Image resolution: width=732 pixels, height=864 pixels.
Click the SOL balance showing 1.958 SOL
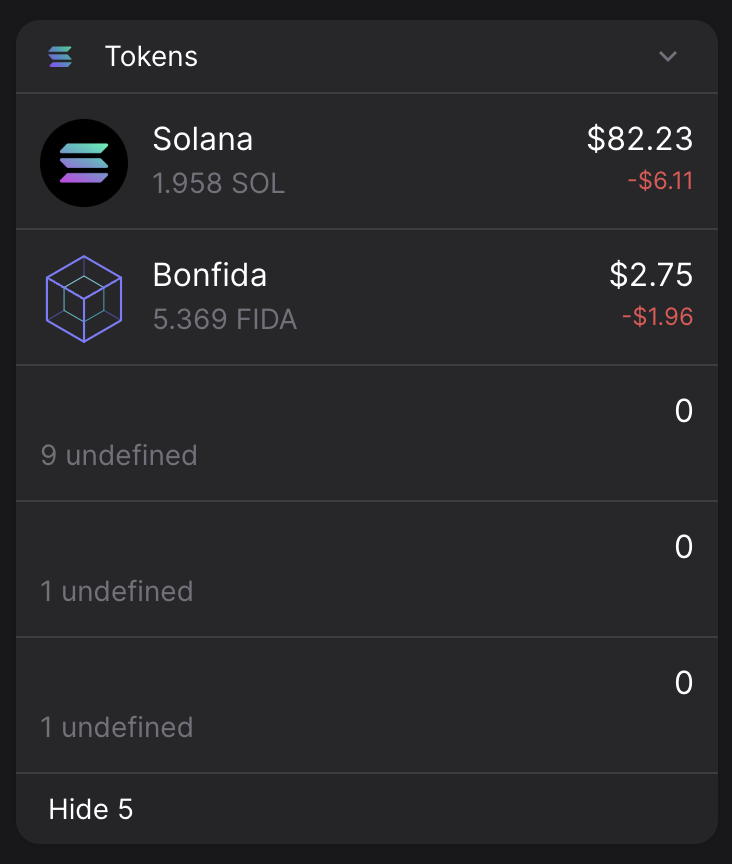(218, 184)
